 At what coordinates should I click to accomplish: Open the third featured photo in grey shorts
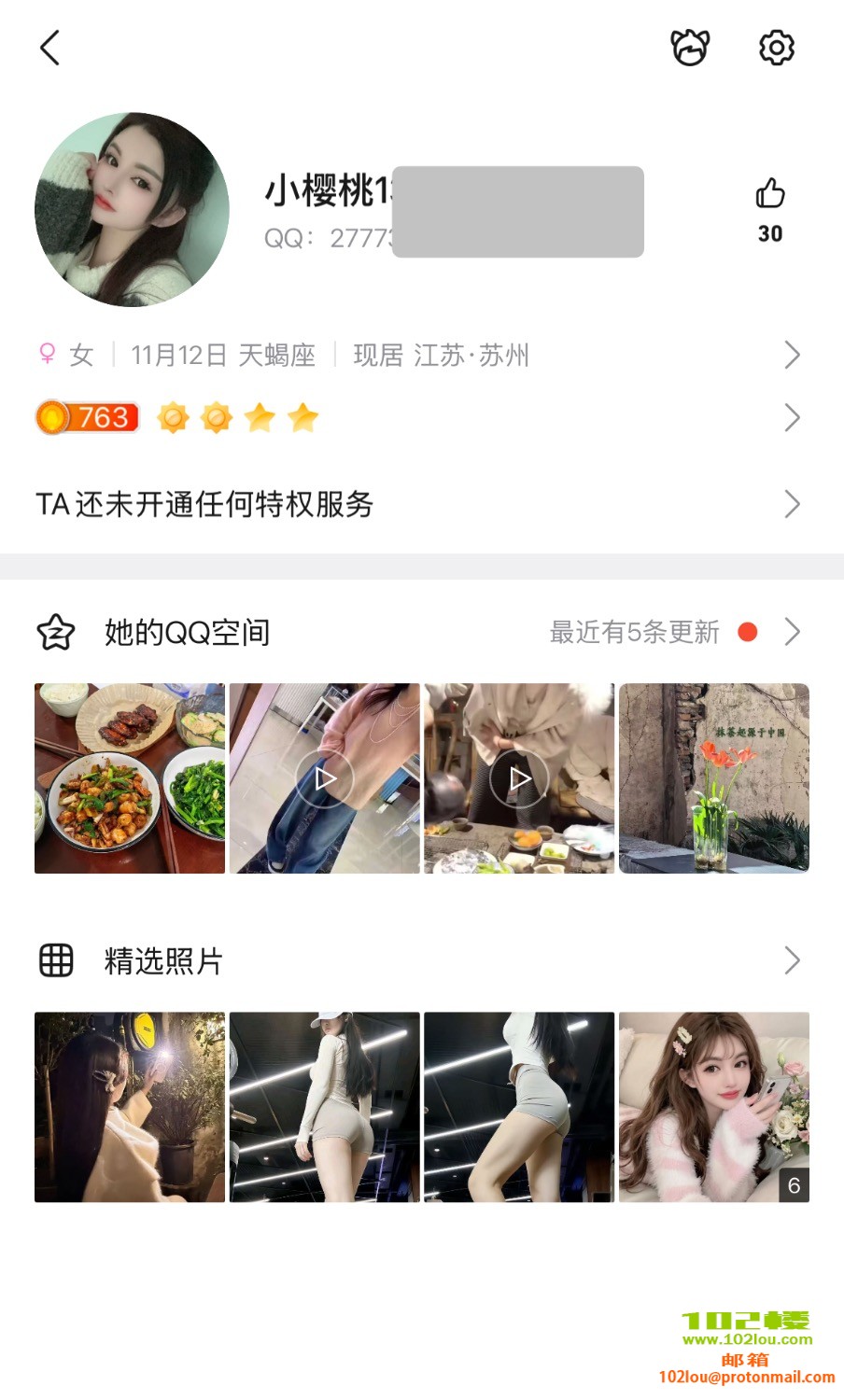[x=519, y=1107]
